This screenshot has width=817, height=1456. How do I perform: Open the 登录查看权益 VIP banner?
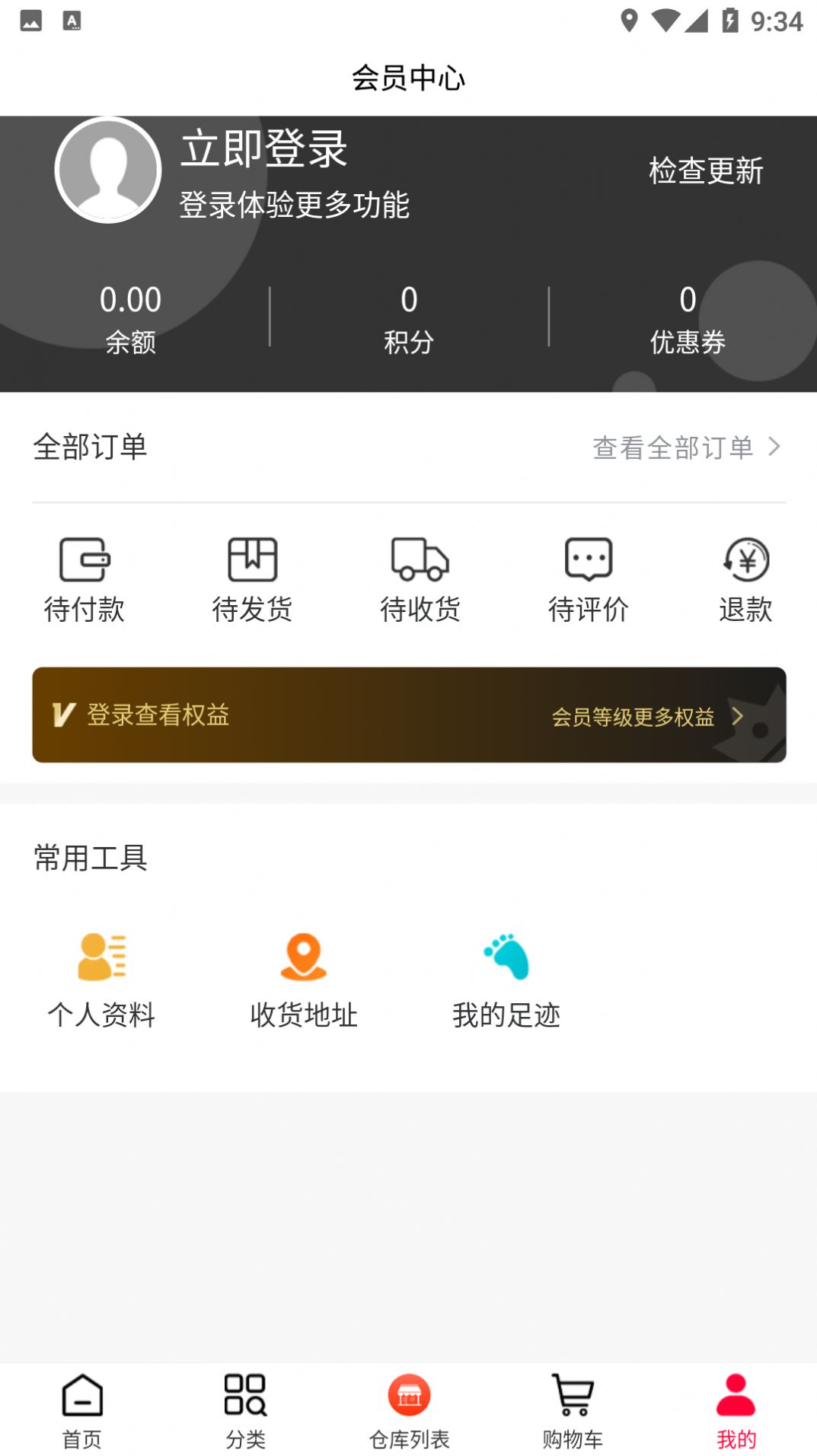point(408,715)
